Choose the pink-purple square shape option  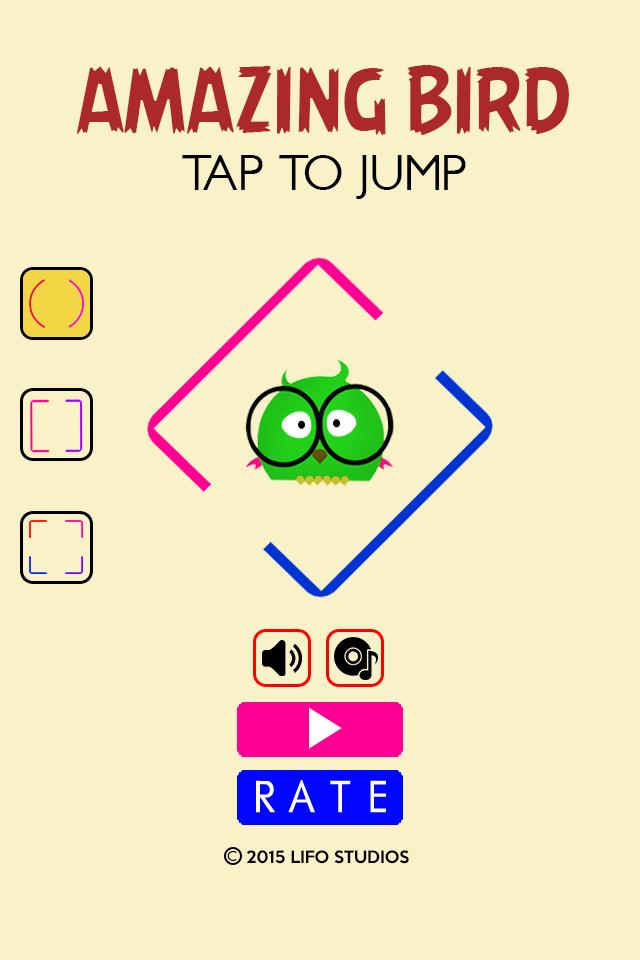tap(57, 425)
